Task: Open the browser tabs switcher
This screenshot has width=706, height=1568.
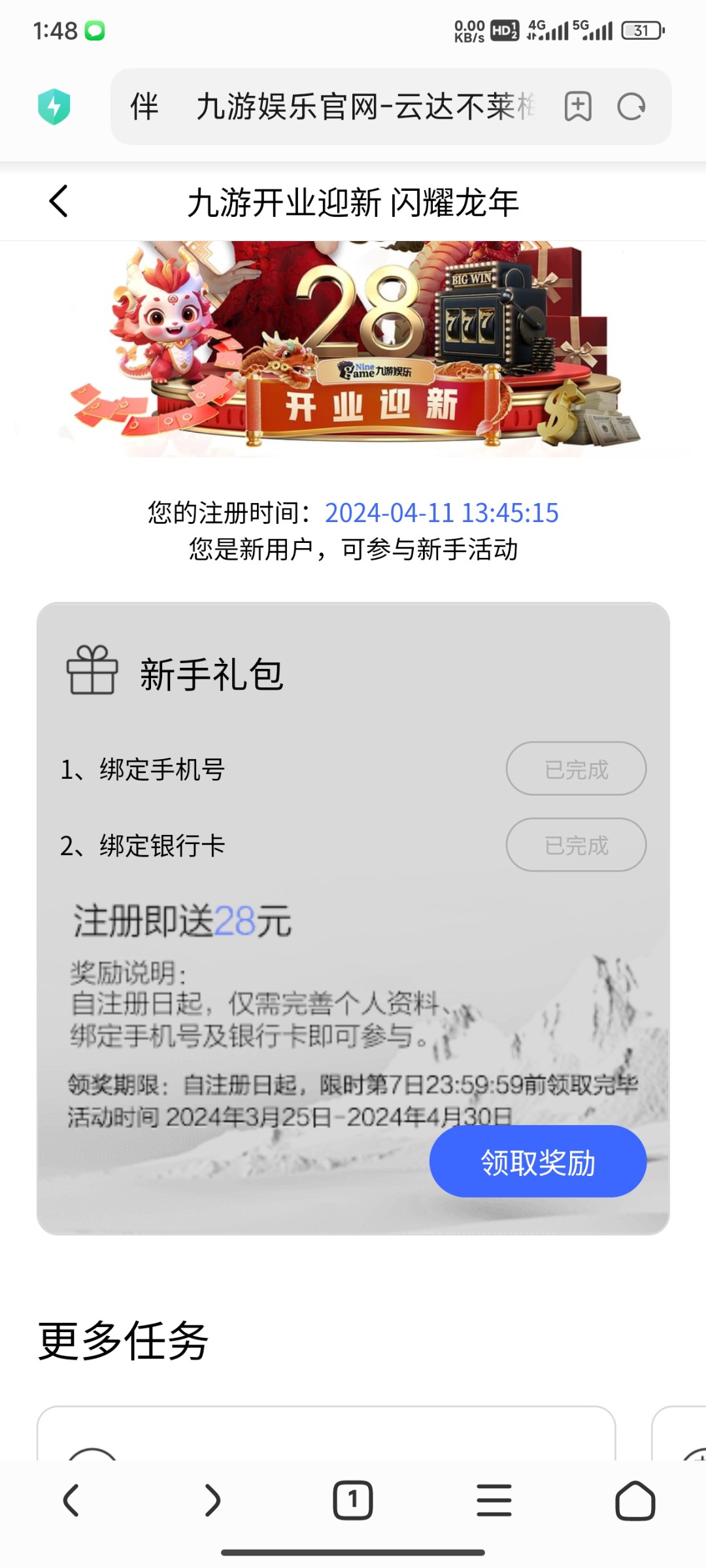Action: point(353,1500)
